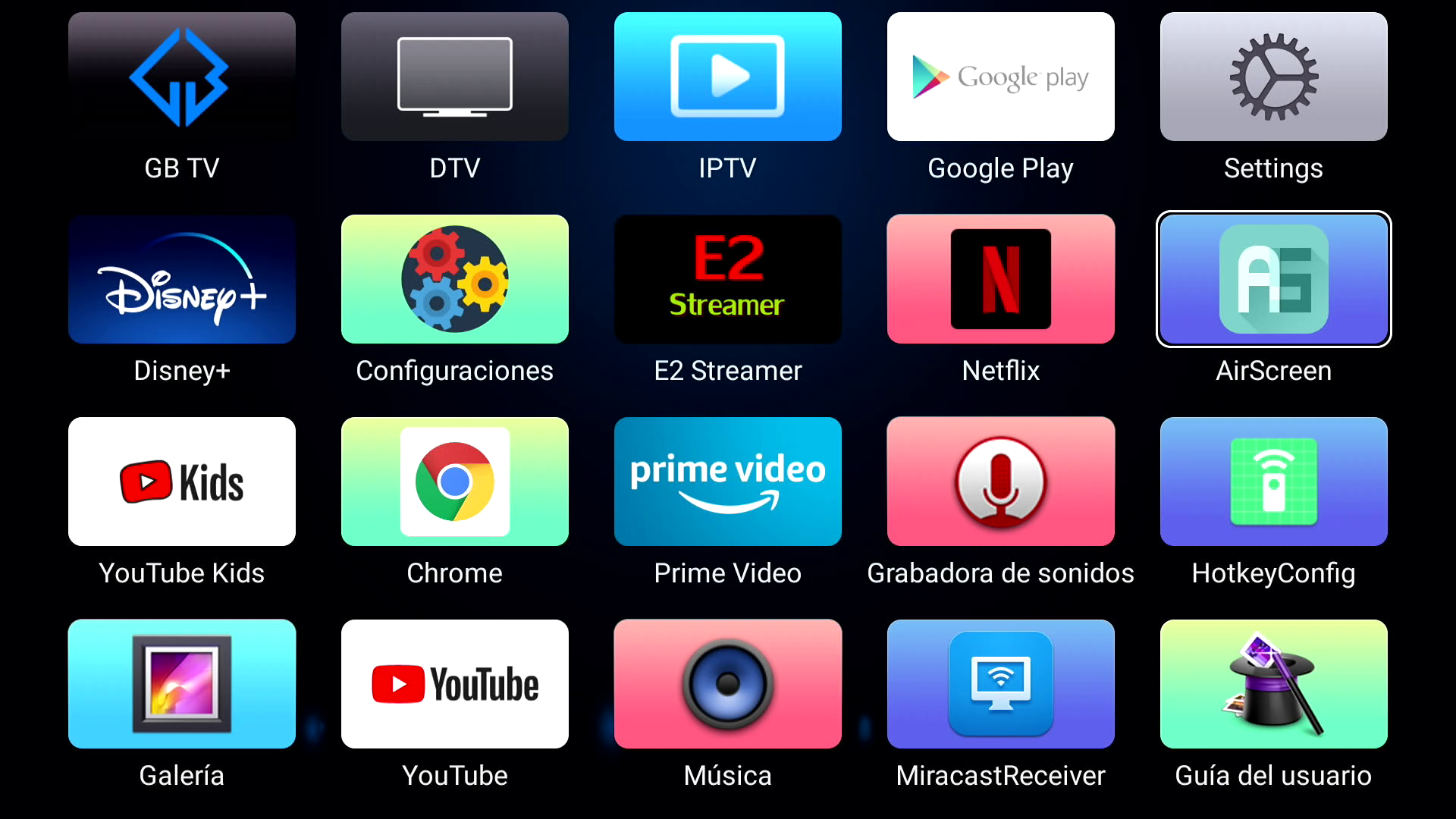Launch HotkeyConfig
This screenshot has height=819, width=1456.
pos(1274,482)
